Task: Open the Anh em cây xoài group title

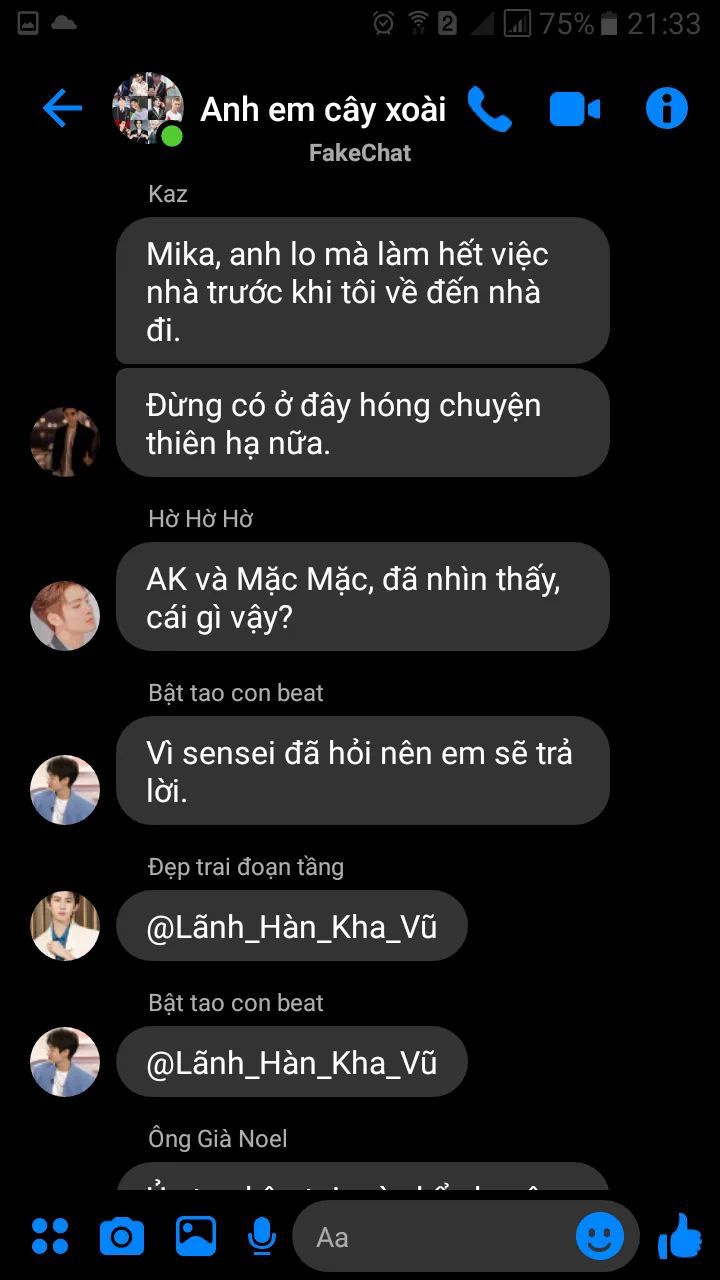Action: pyautogui.click(x=323, y=110)
